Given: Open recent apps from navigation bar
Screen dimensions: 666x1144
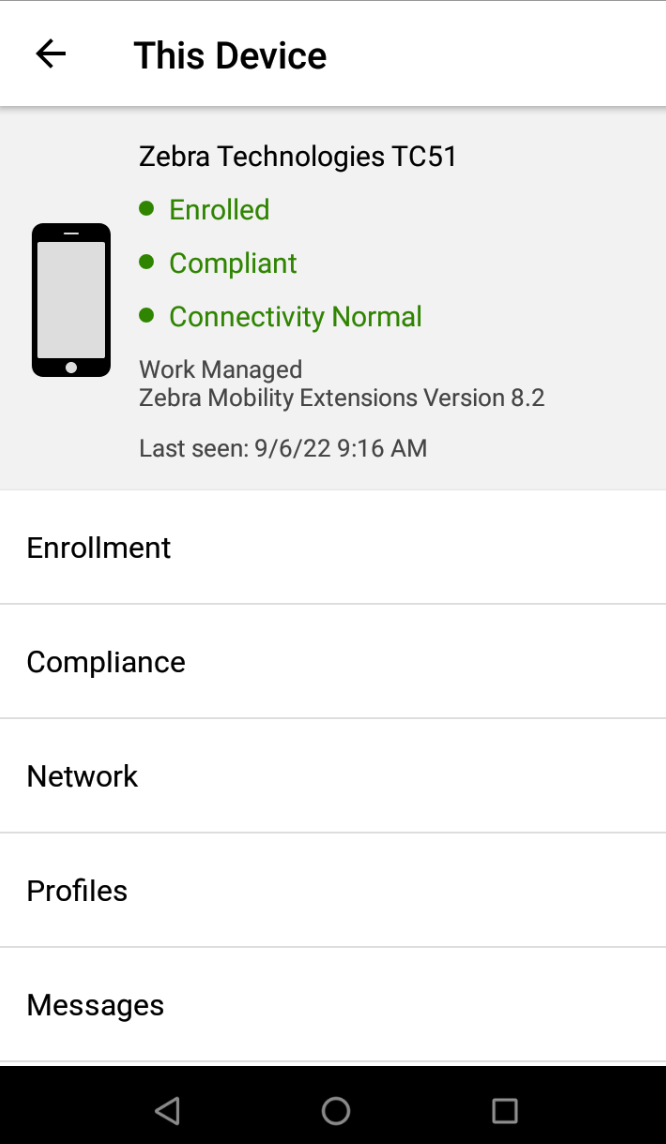Looking at the screenshot, I should click(x=504, y=1111).
